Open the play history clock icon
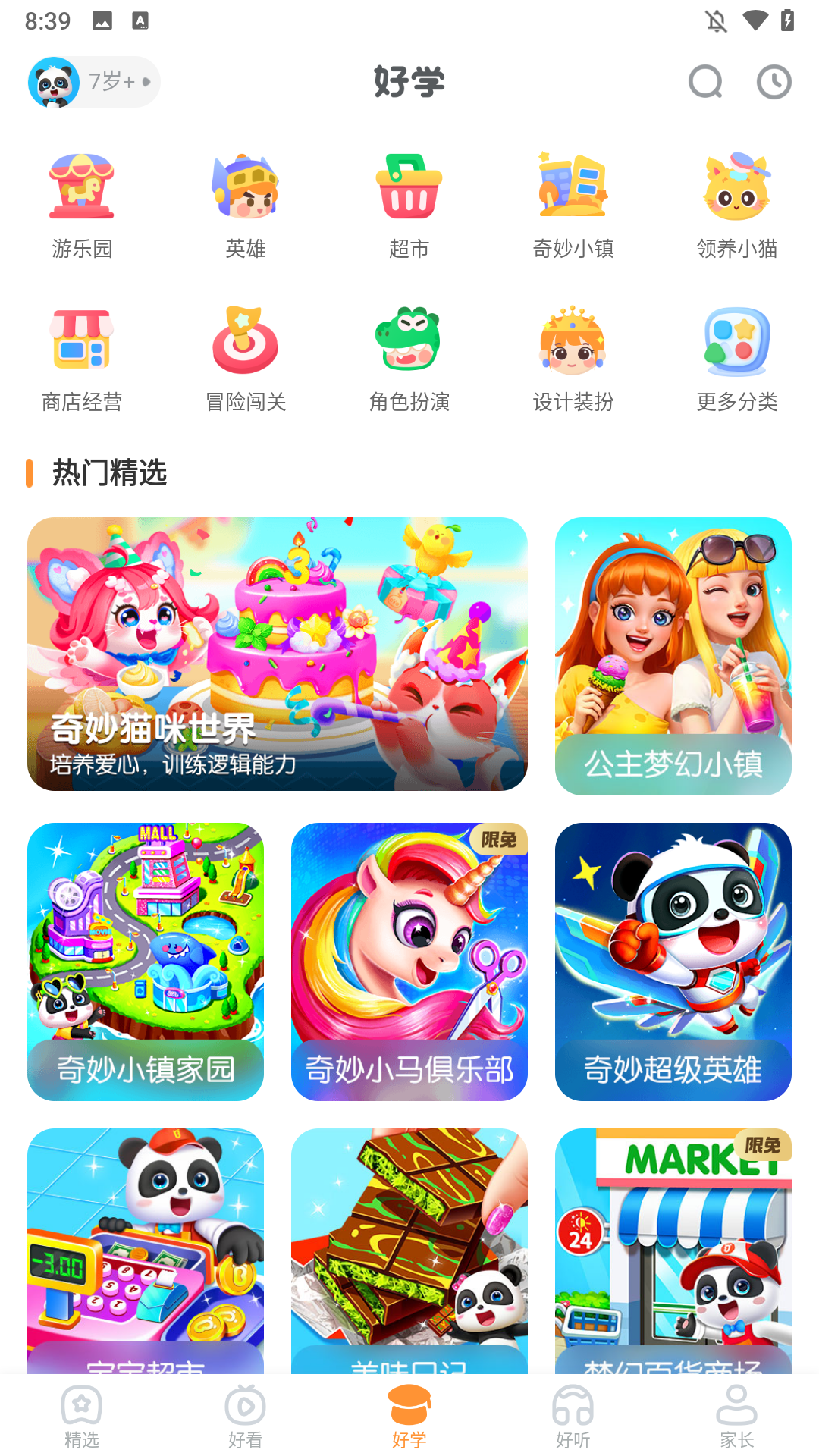Screen dimensions: 819x1456 (774, 81)
